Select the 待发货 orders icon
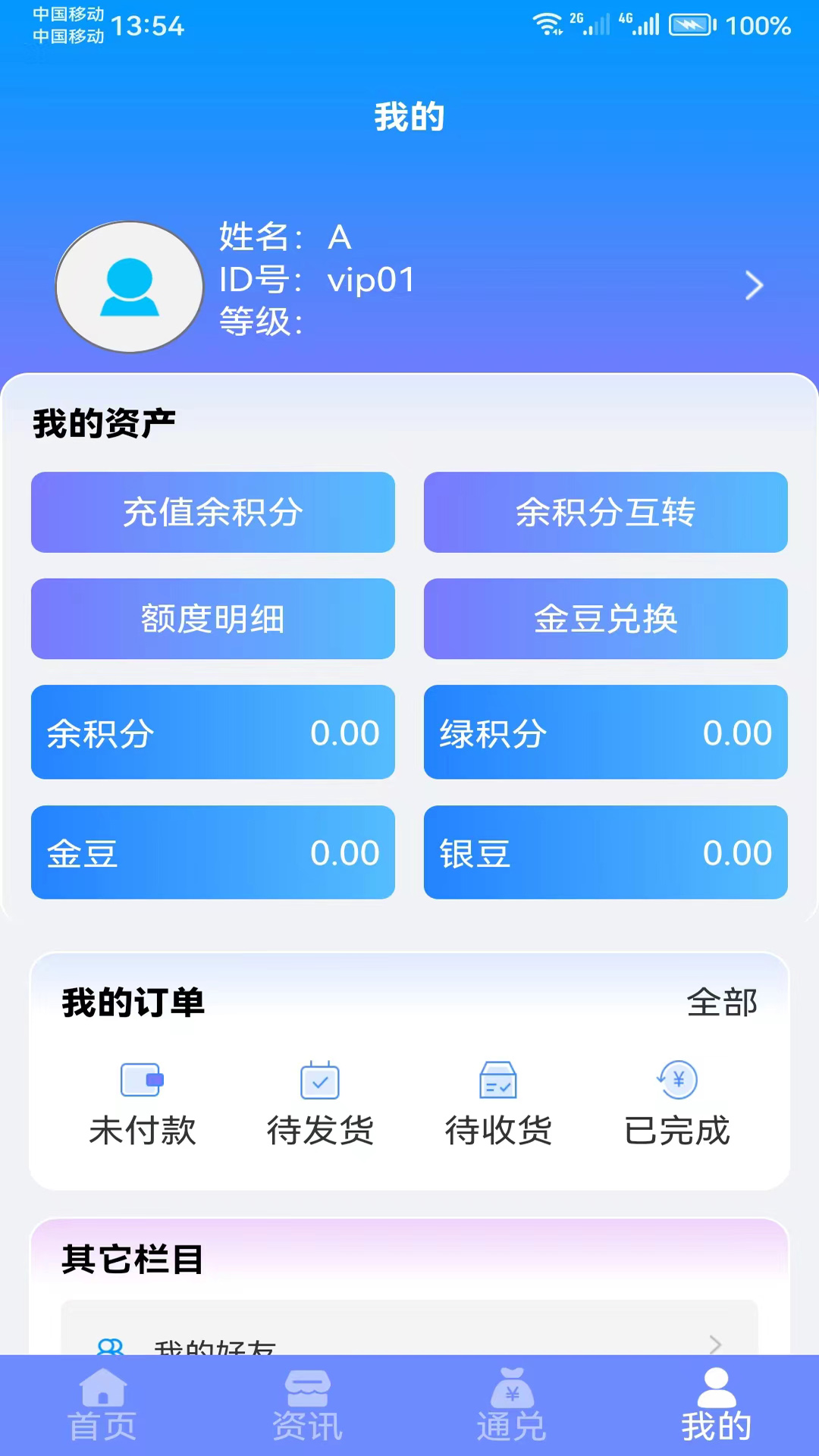The height and width of the screenshot is (1456, 819). tap(320, 1080)
